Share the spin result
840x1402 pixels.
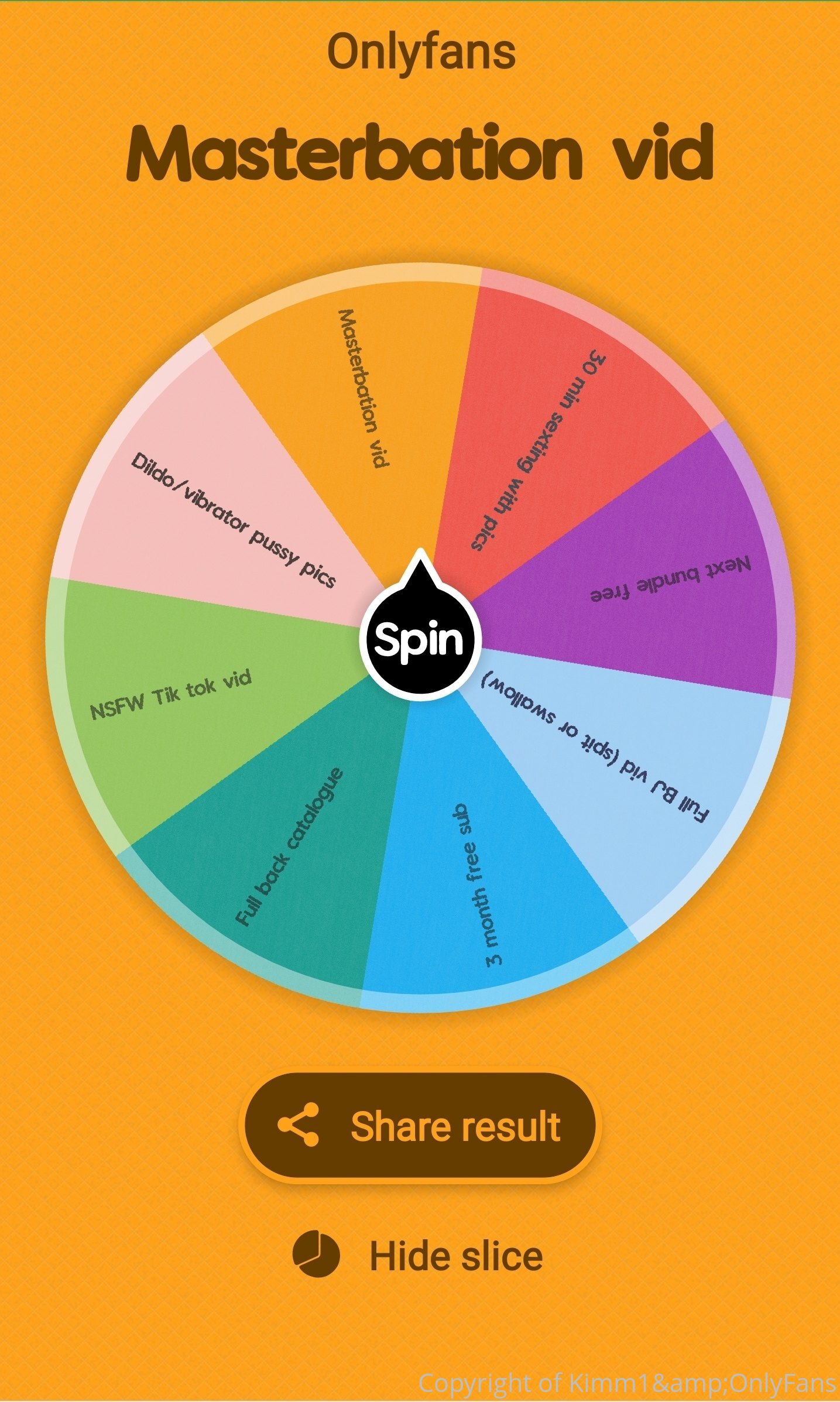pos(420,1126)
